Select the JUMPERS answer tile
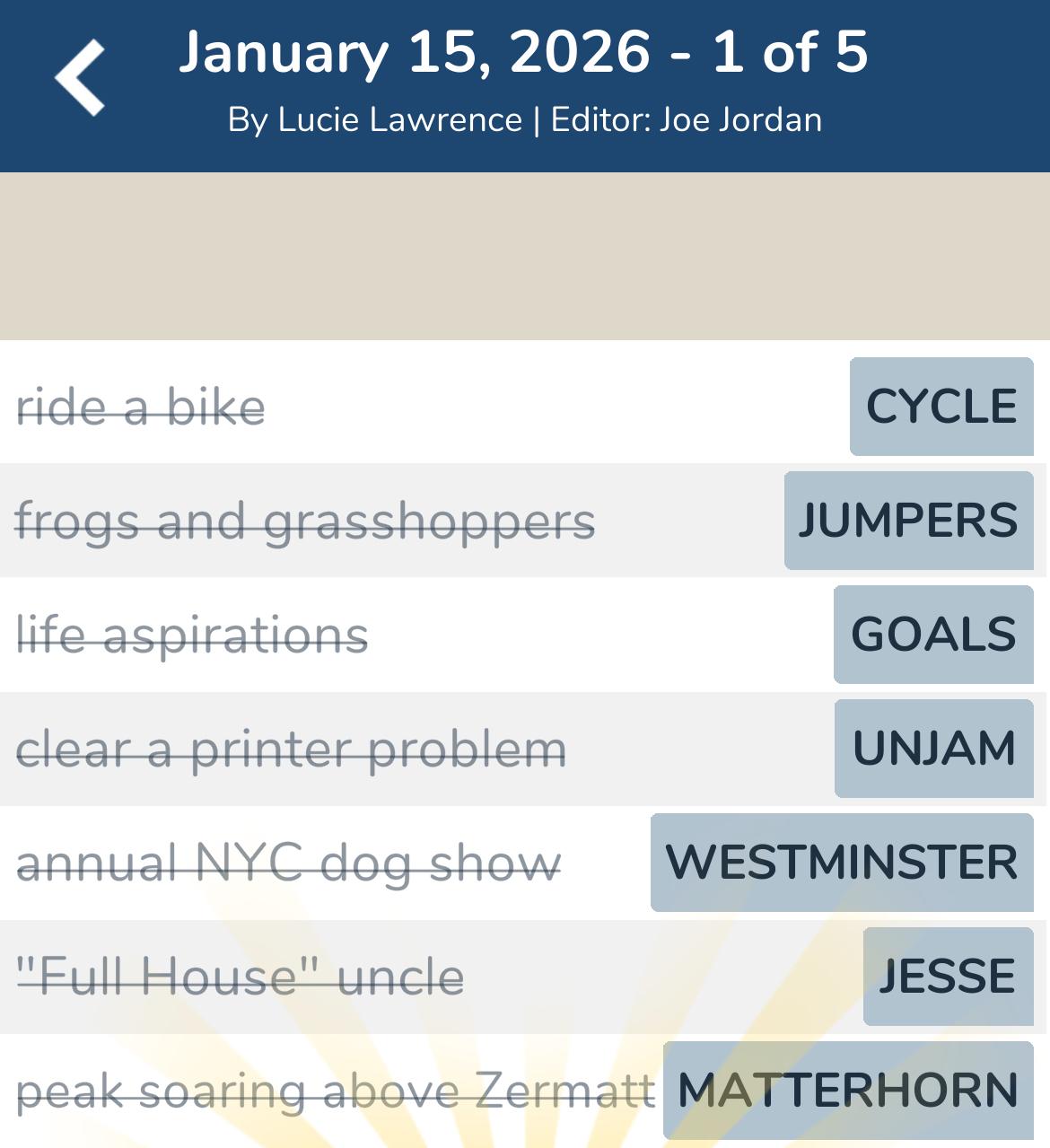 [908, 521]
